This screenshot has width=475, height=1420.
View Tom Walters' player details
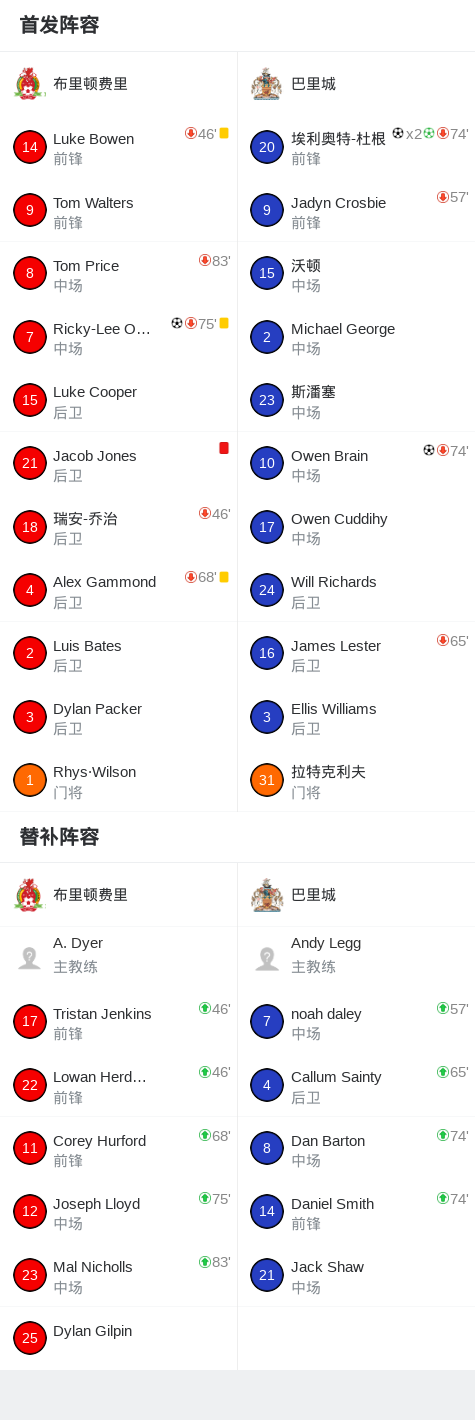pos(118,211)
